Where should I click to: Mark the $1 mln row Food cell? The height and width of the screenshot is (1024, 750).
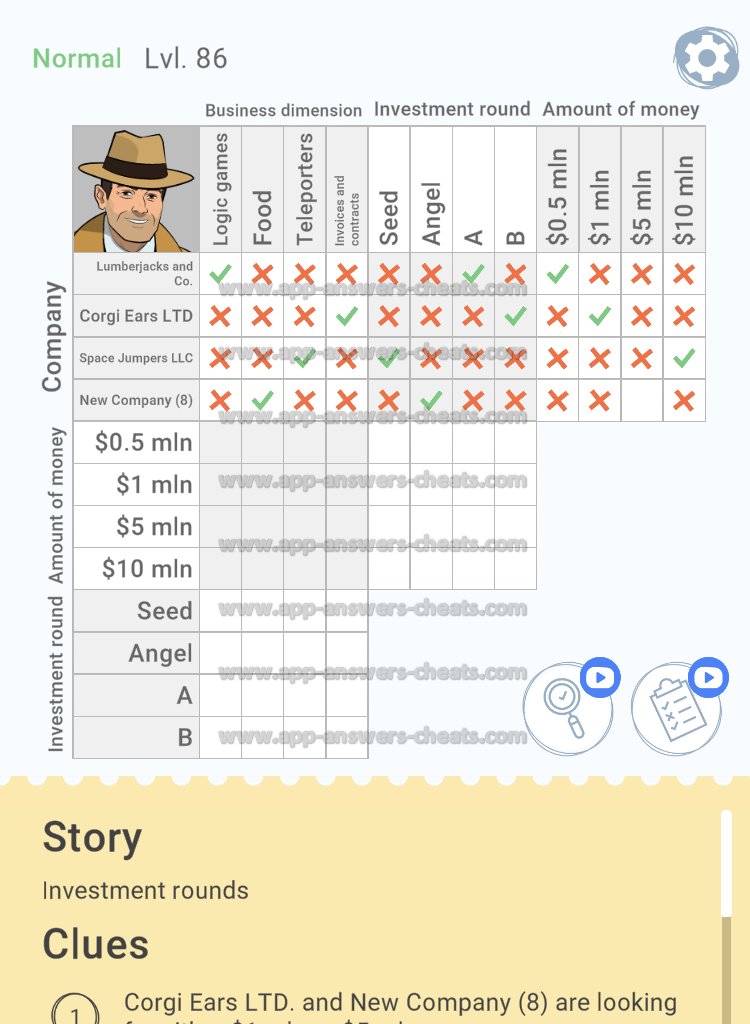coord(262,484)
